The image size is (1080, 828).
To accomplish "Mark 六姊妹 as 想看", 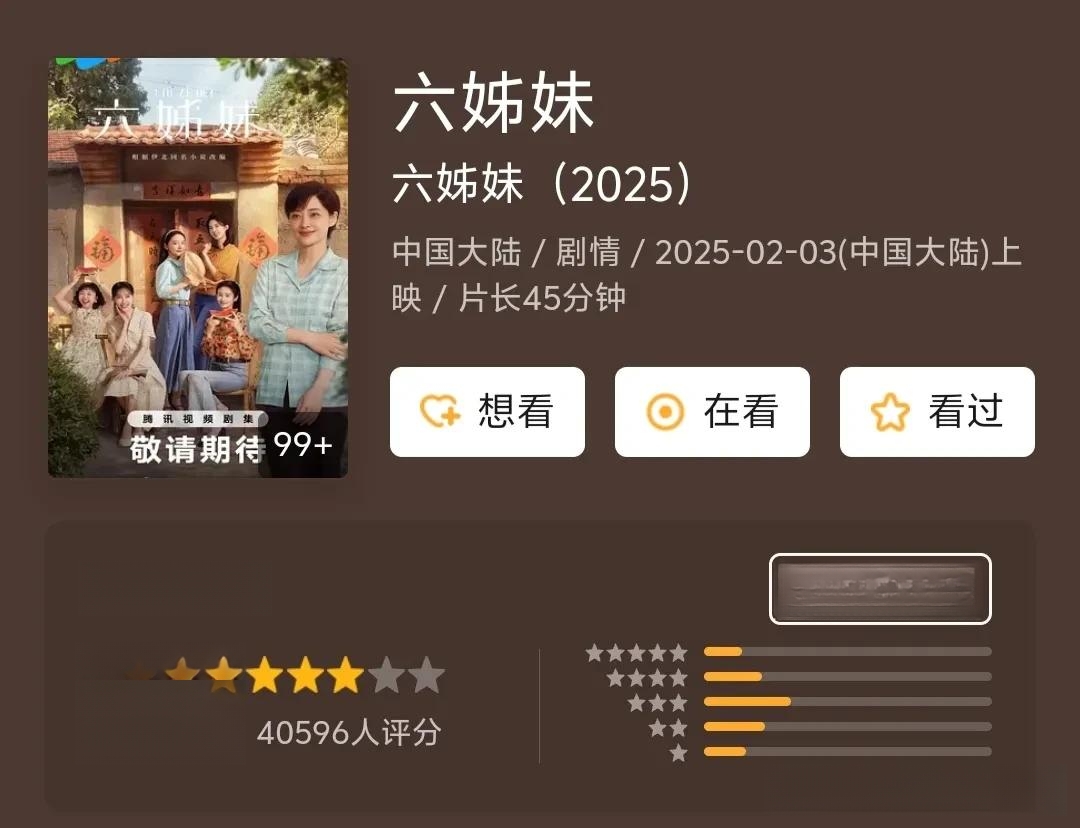I will pyautogui.click(x=487, y=412).
